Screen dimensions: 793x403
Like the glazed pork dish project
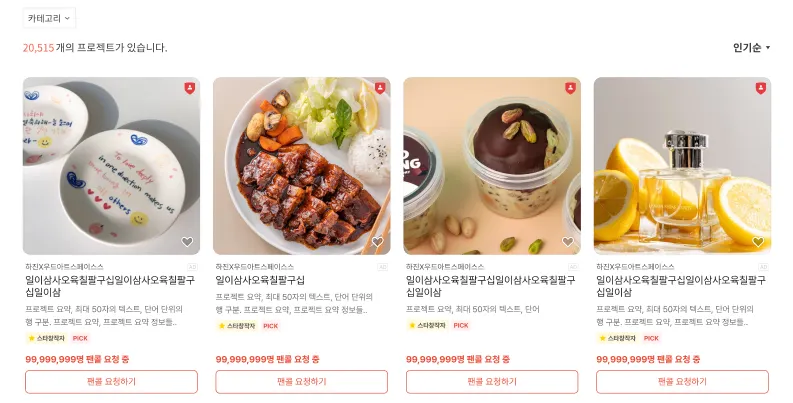377,242
